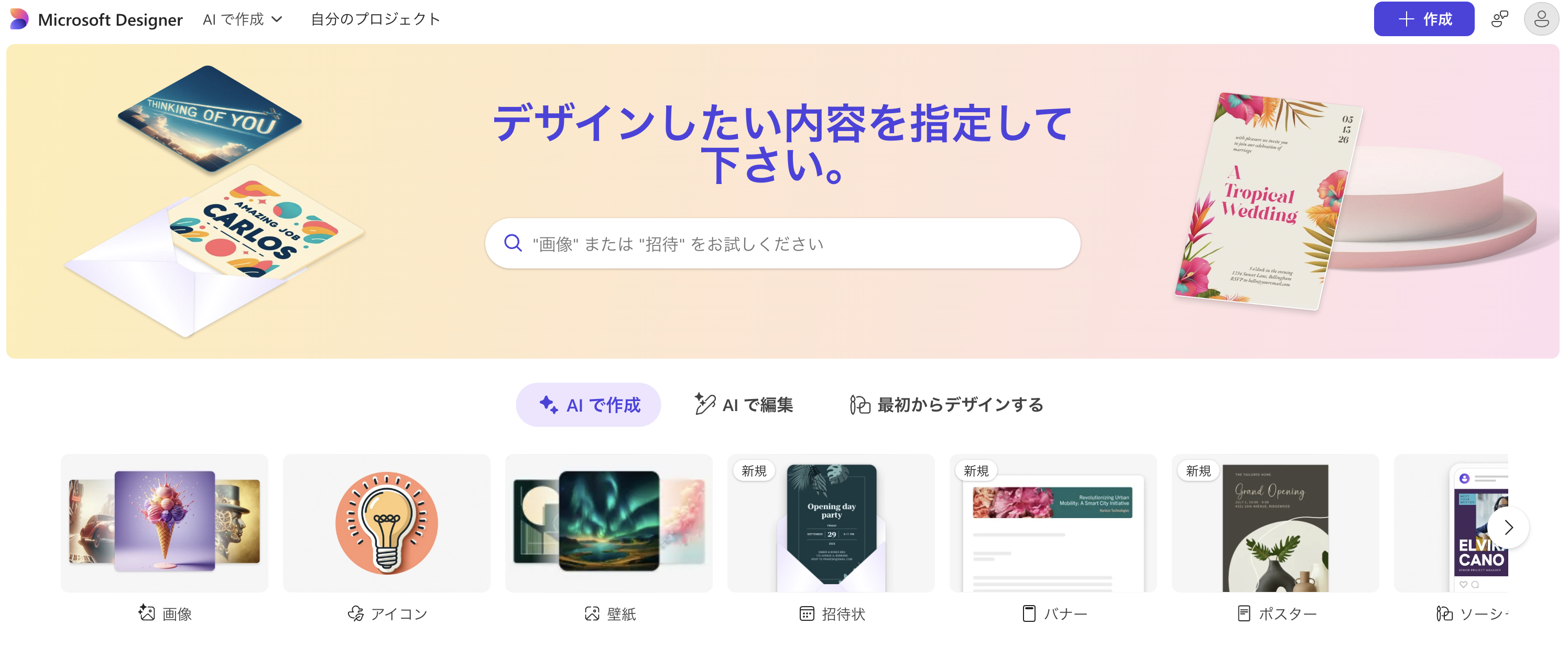Image resolution: width=1568 pixels, height=668 pixels.
Task: Show more categories with next arrow
Action: [x=1508, y=527]
